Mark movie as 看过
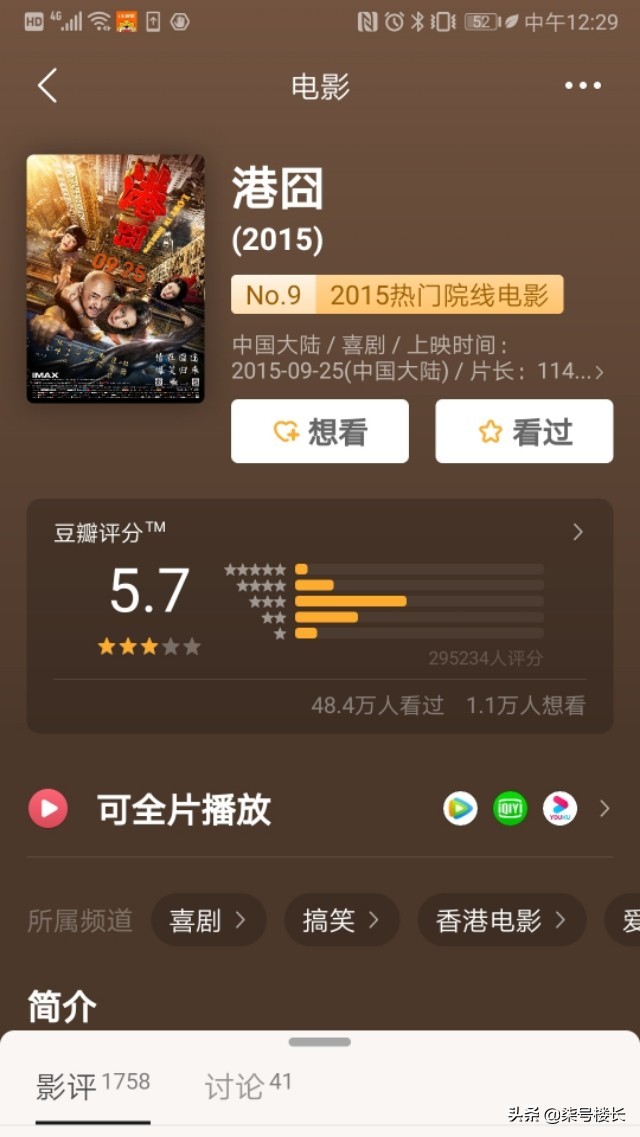 pyautogui.click(x=524, y=432)
